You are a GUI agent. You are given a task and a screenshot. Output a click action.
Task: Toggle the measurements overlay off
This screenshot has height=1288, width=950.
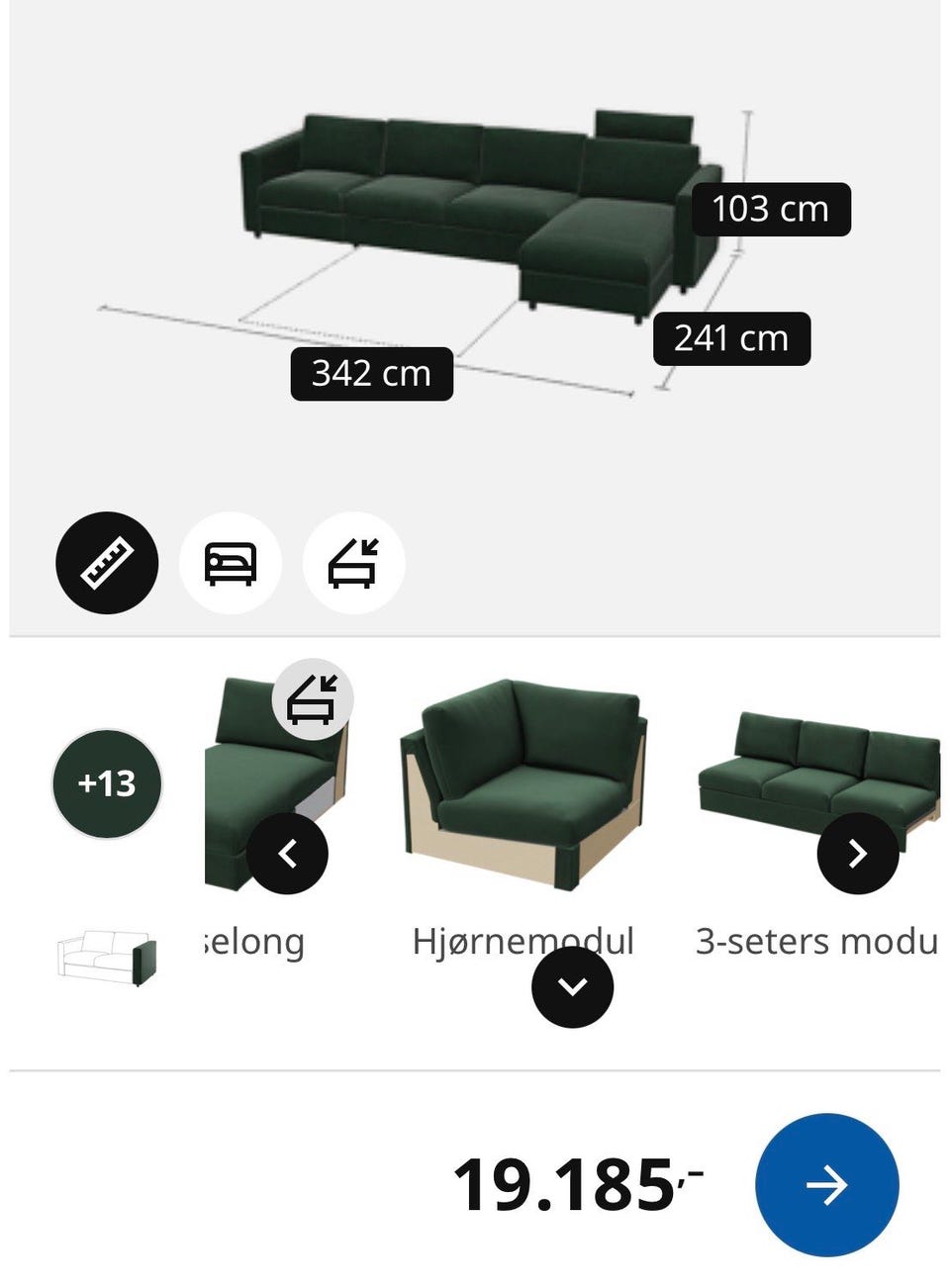point(106,562)
